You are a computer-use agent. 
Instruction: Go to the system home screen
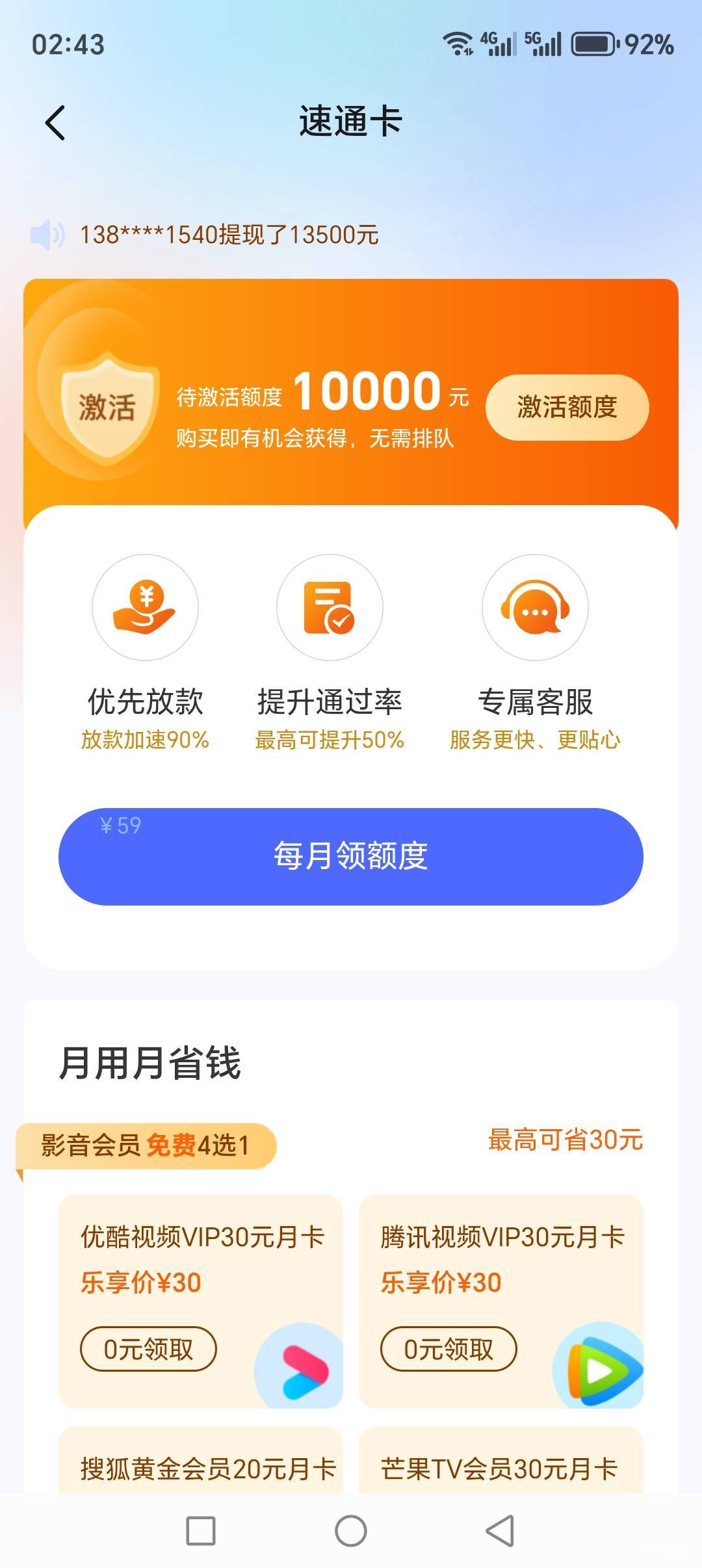[x=351, y=1531]
